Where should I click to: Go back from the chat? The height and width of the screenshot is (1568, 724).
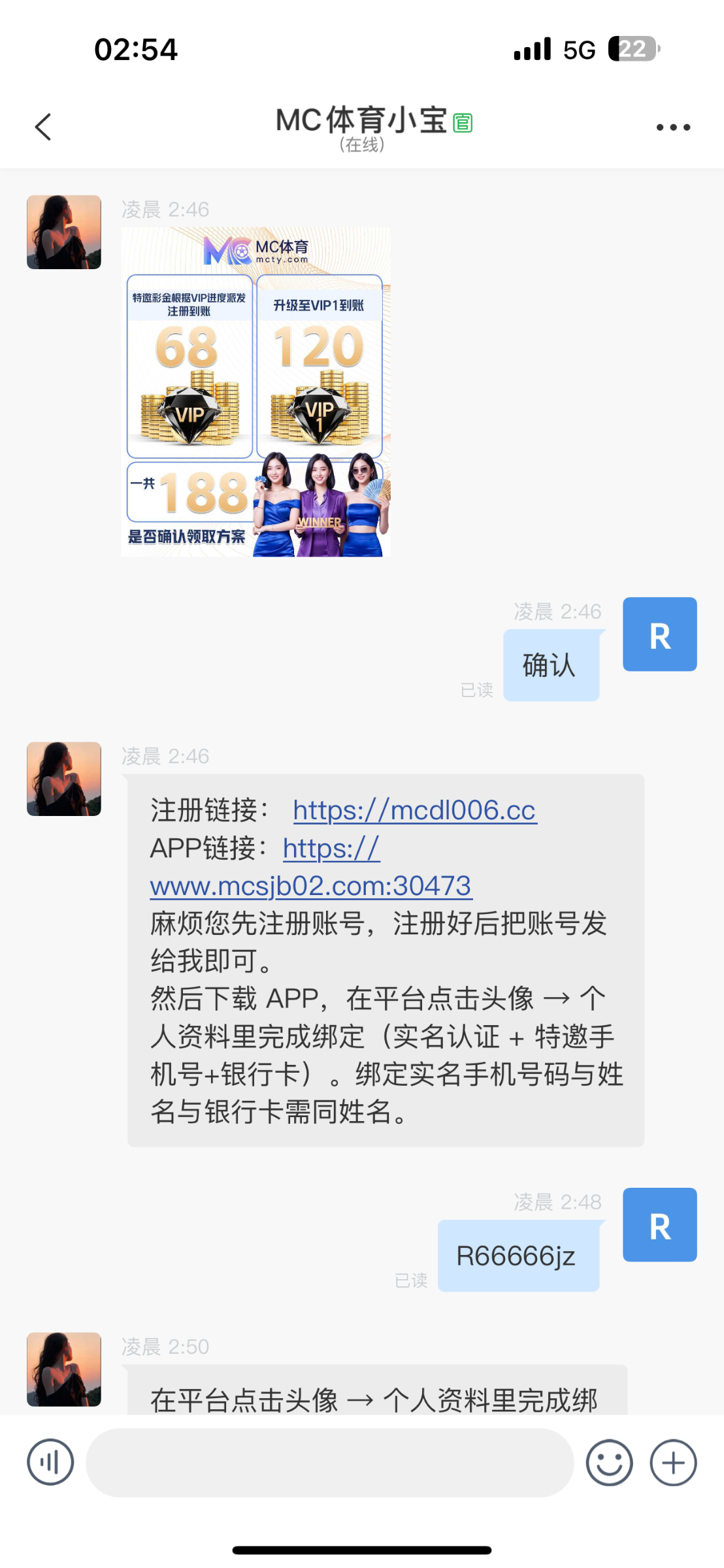pyautogui.click(x=43, y=127)
